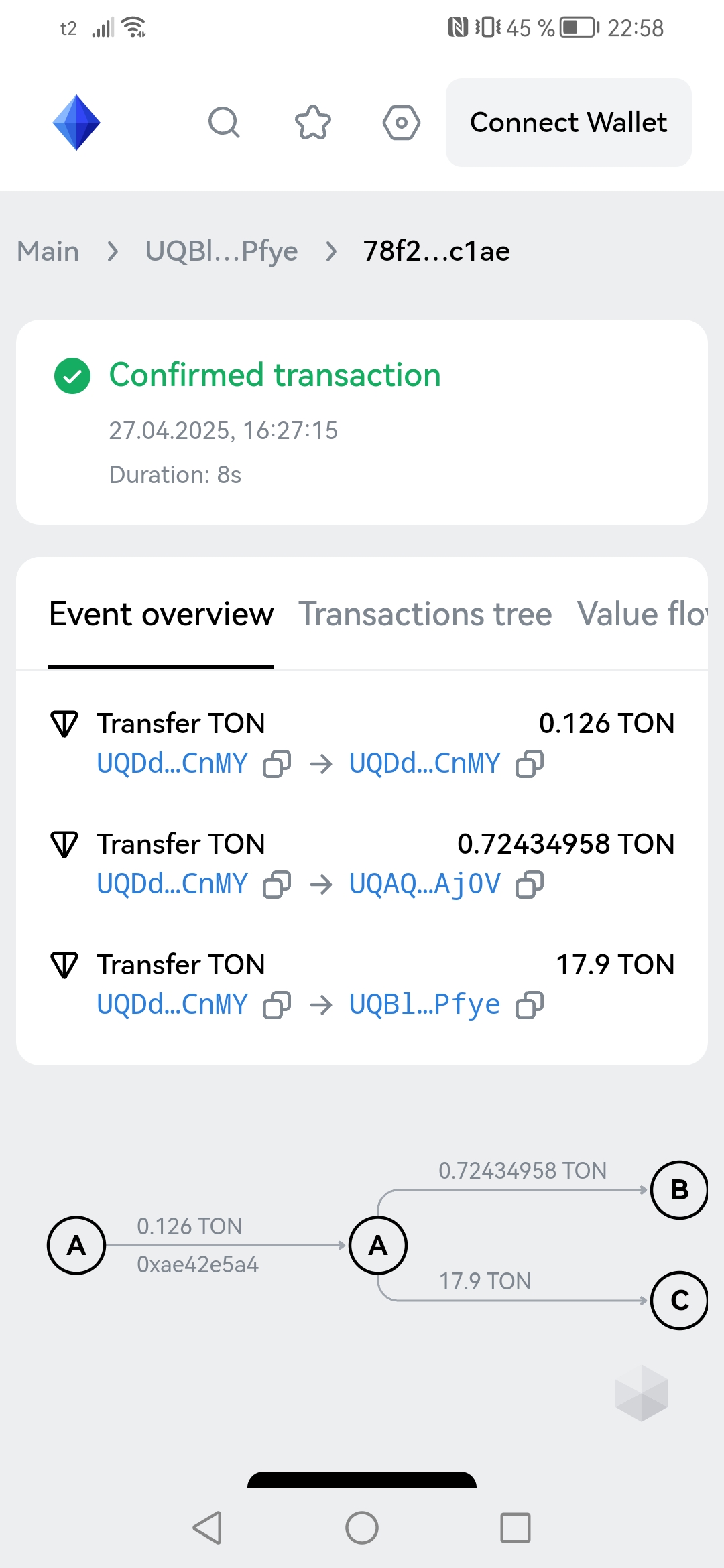Switch to the Value flow tab
Viewport: 724px width, 1568px height.
pyautogui.click(x=642, y=614)
